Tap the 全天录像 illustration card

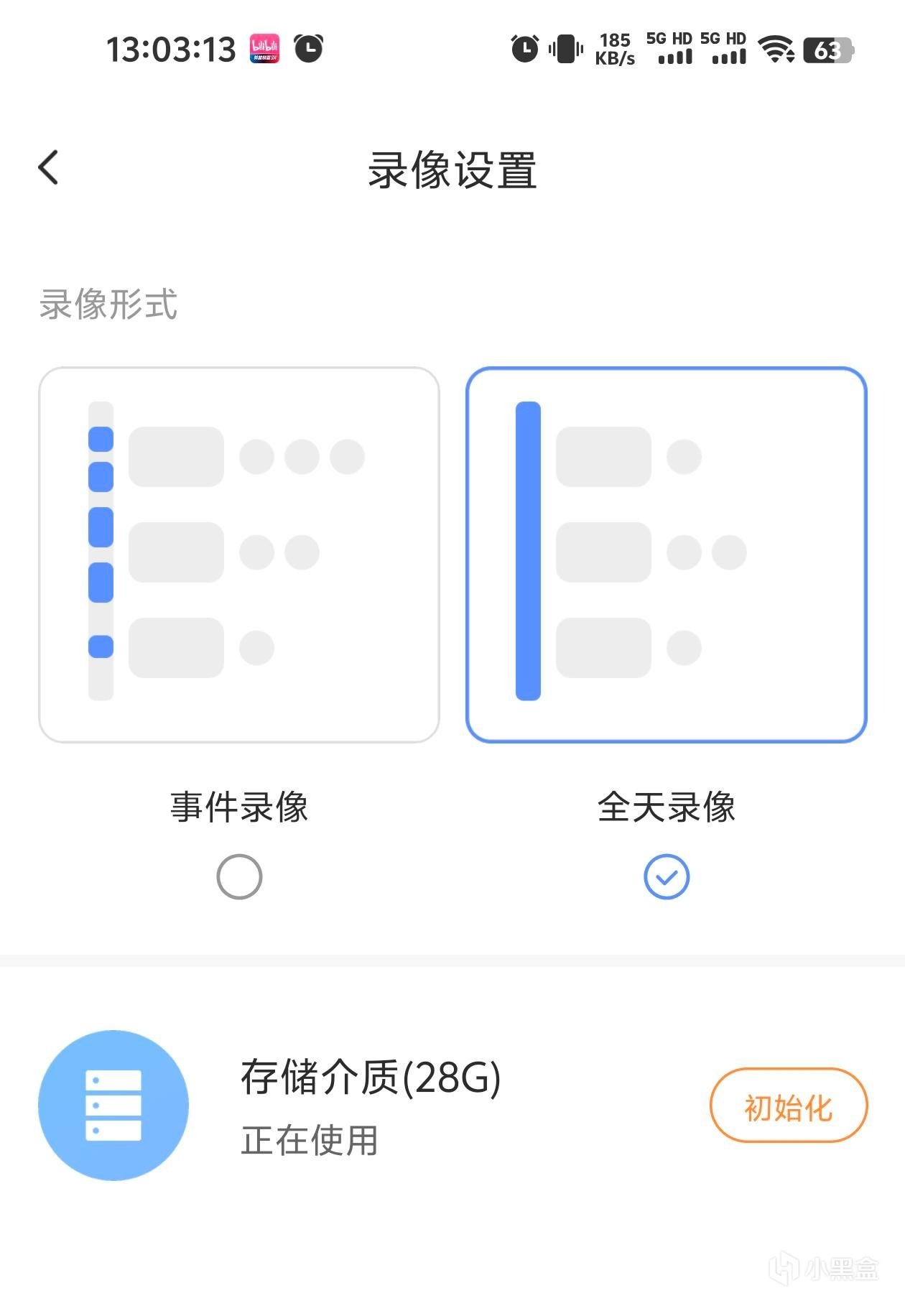(667, 555)
